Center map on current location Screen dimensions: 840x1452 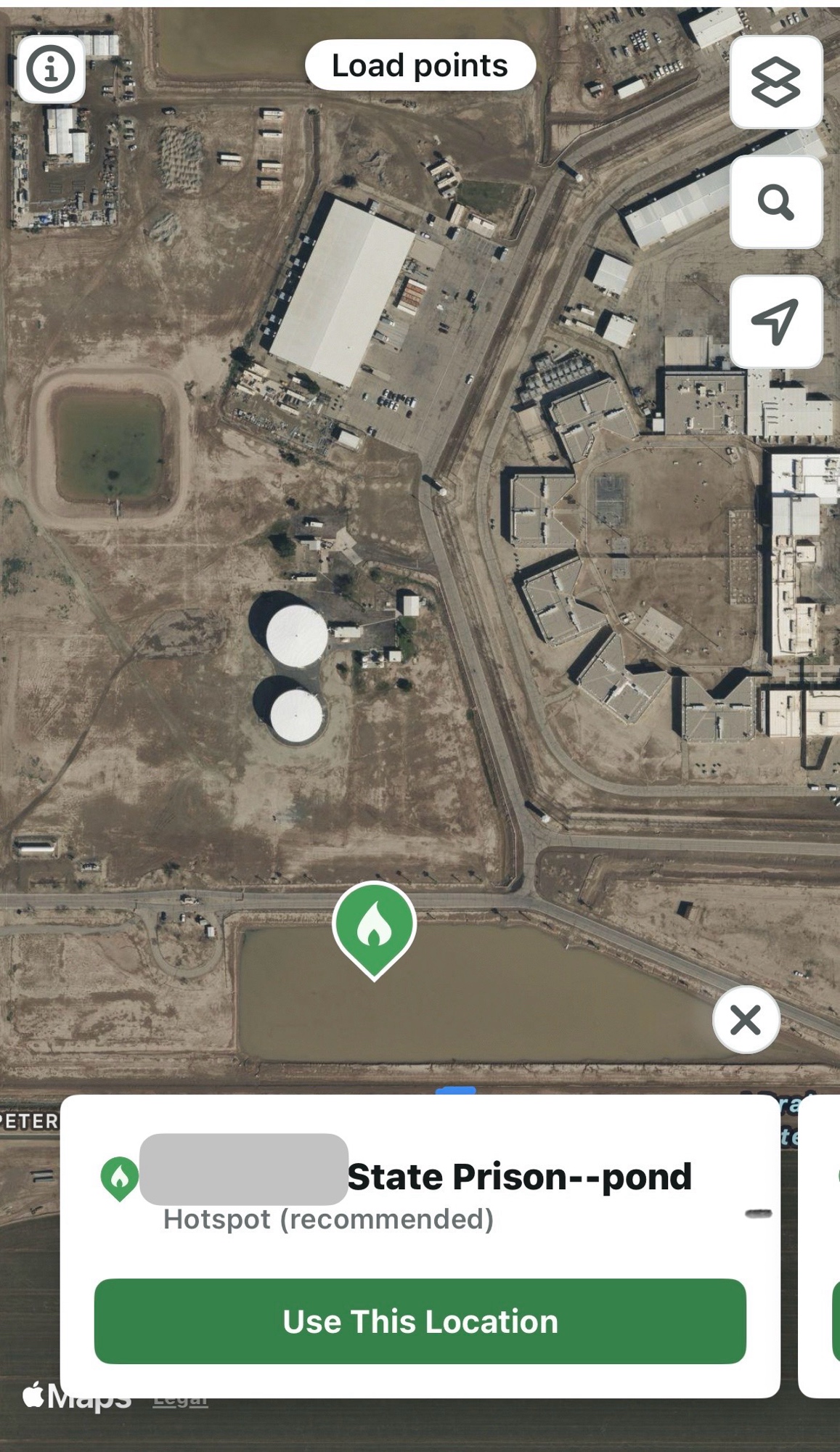click(x=775, y=322)
